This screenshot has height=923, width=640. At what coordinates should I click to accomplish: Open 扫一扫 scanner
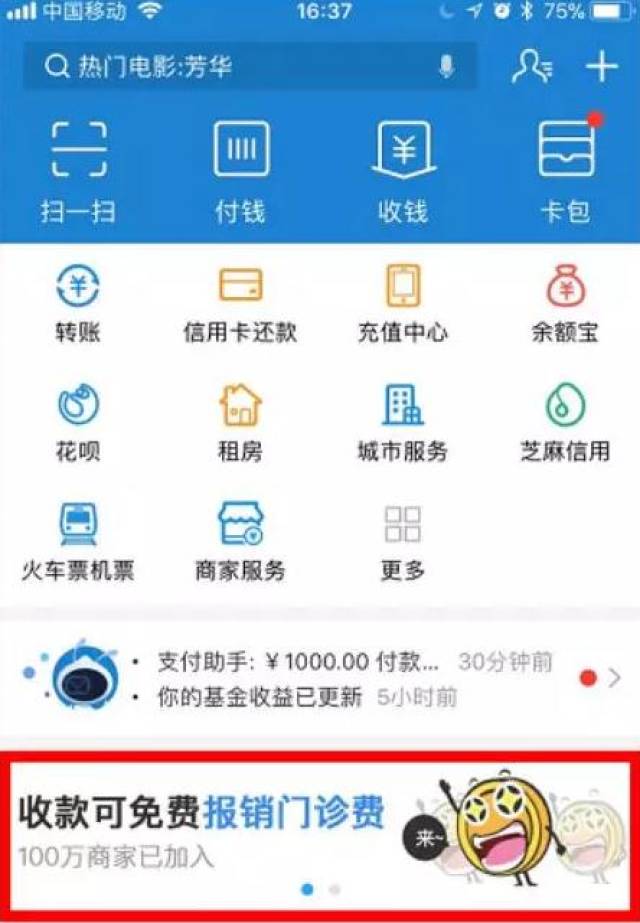click(x=78, y=170)
